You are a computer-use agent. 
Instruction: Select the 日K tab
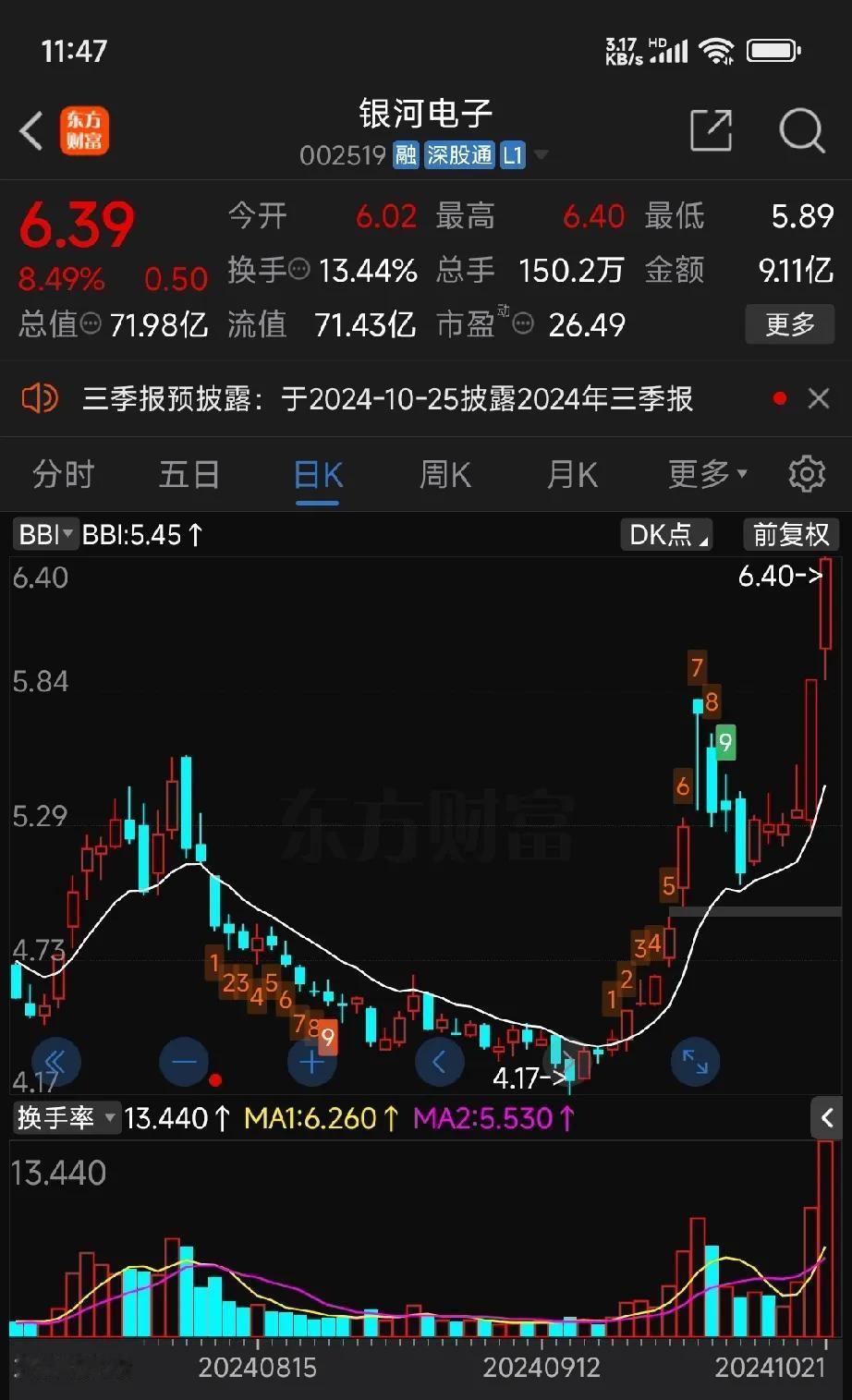click(318, 475)
